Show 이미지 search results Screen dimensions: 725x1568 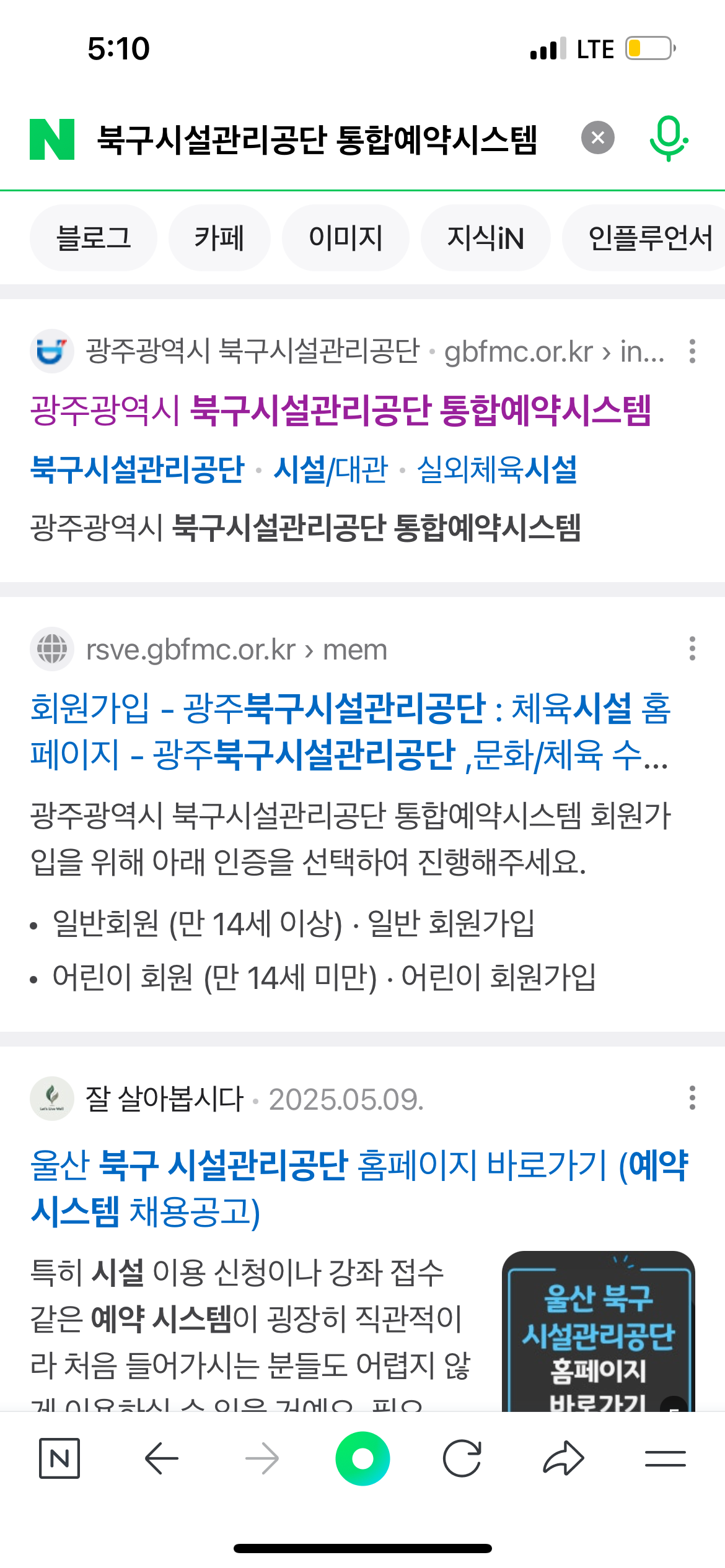click(346, 238)
